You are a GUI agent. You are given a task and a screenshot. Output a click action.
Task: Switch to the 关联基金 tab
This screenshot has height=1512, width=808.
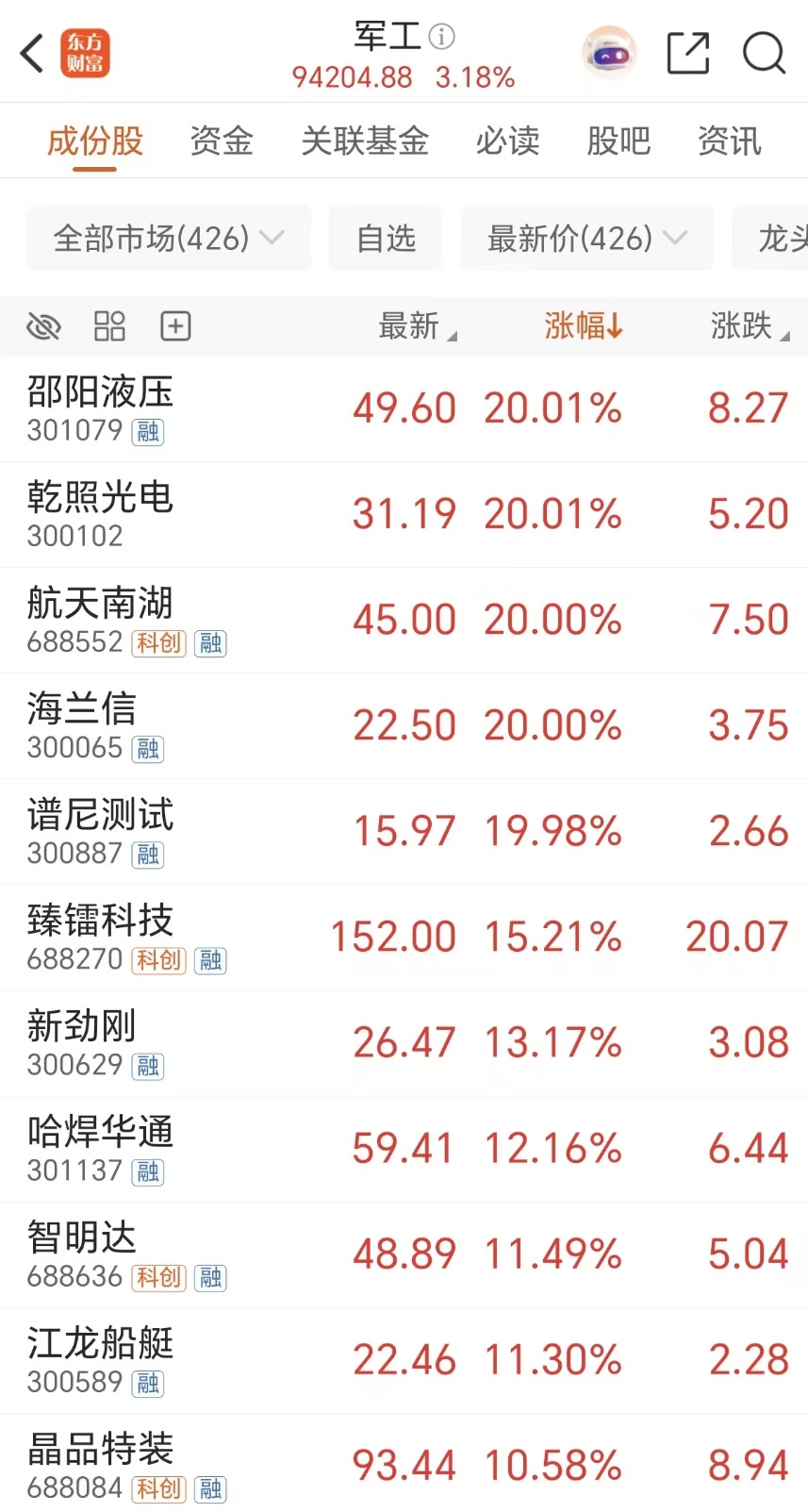[364, 141]
